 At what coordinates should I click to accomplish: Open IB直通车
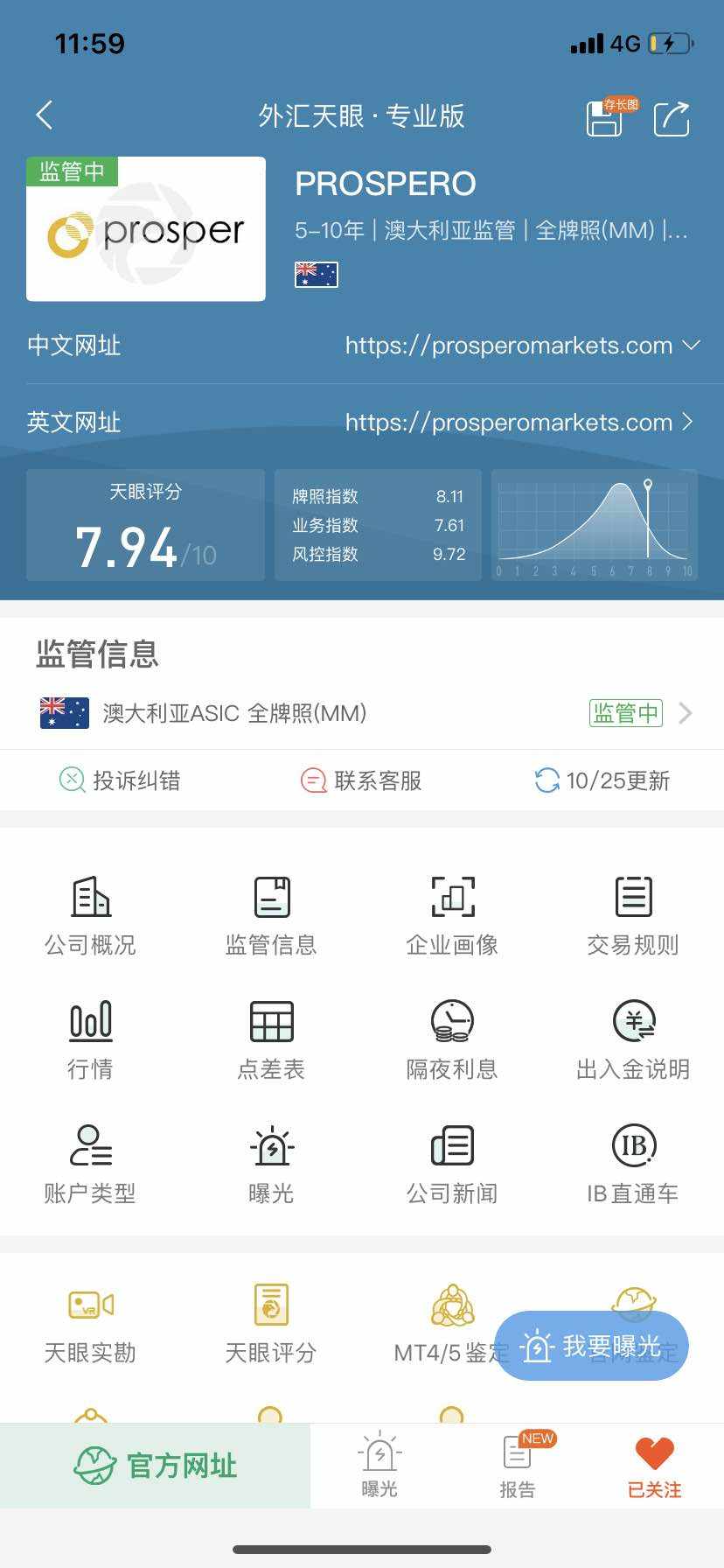click(633, 1164)
